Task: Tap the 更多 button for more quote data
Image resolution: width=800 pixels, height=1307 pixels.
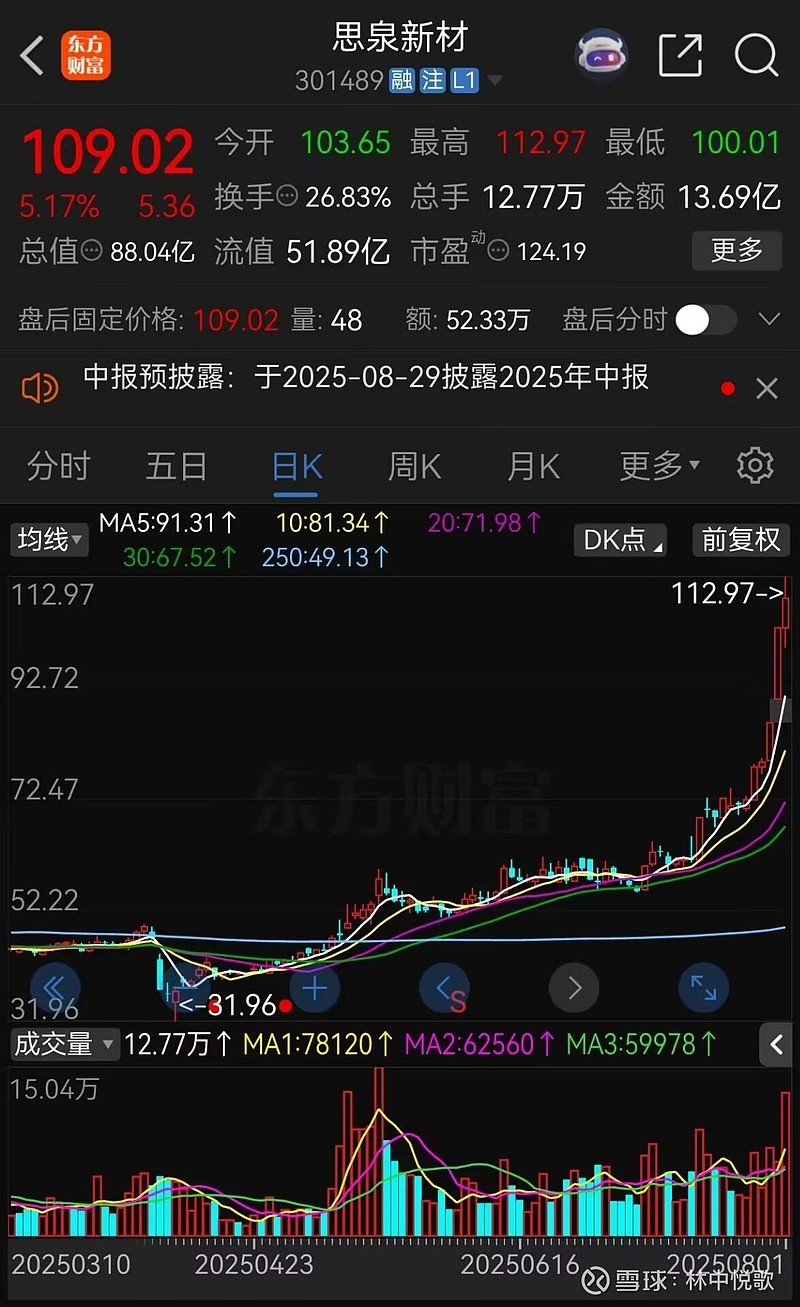Action: [737, 249]
